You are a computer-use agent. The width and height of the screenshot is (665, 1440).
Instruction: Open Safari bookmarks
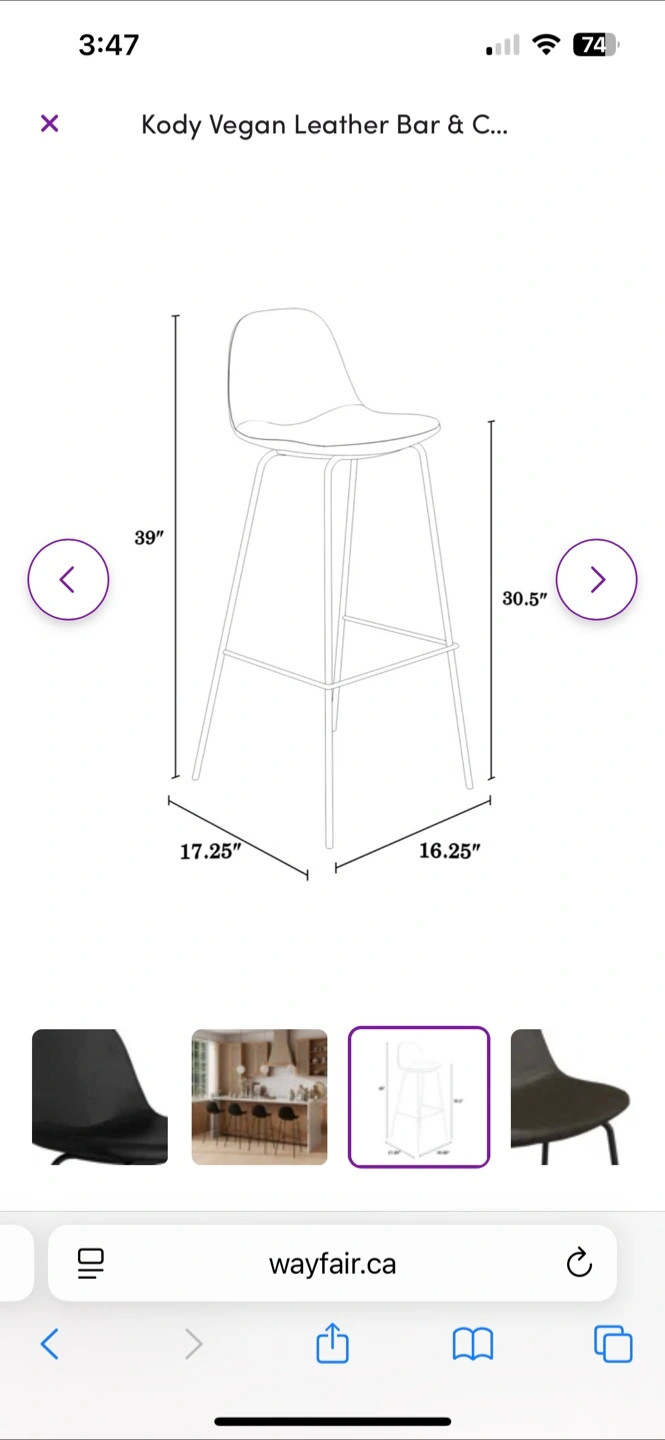click(473, 1343)
